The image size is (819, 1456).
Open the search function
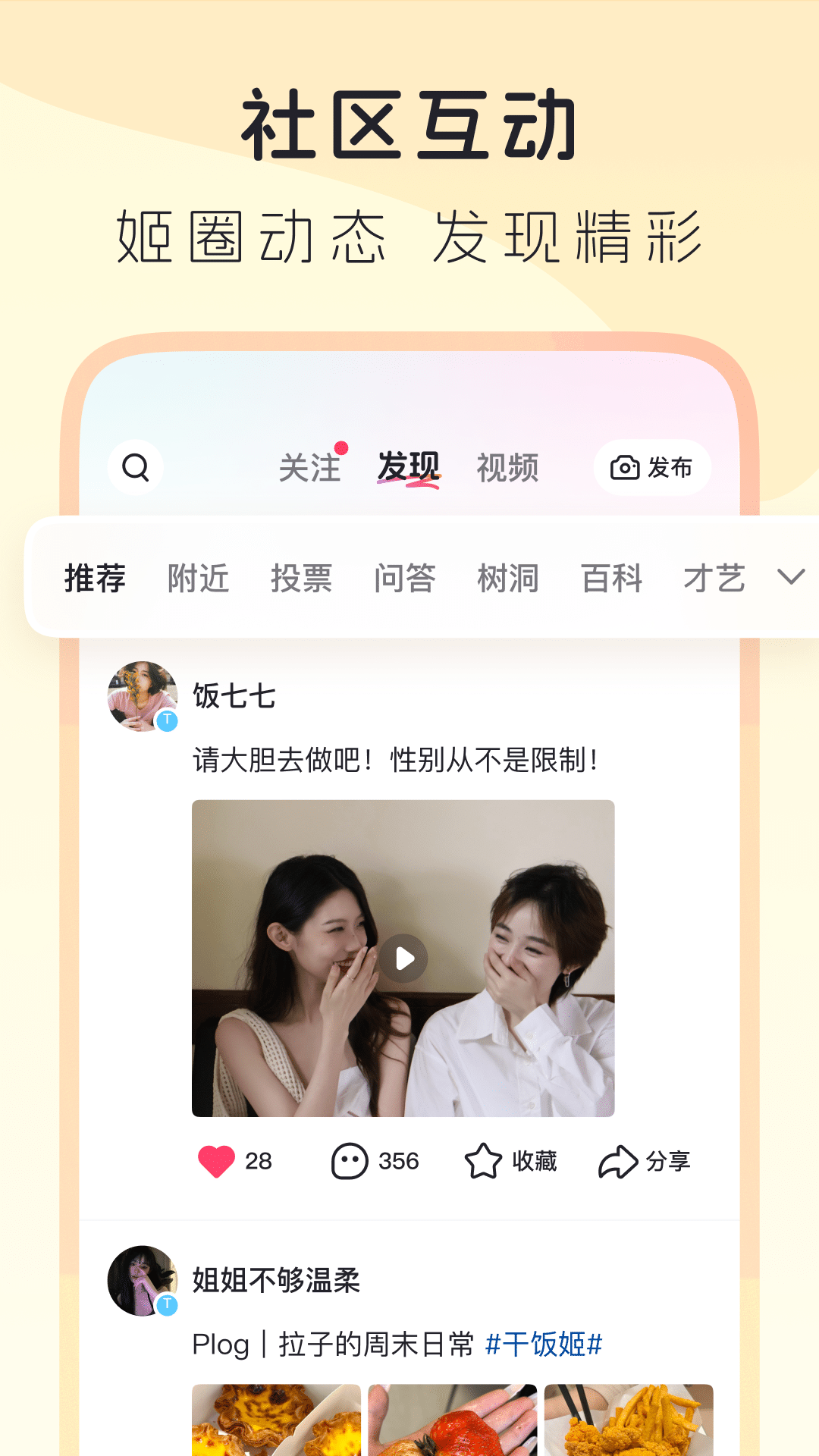(135, 468)
